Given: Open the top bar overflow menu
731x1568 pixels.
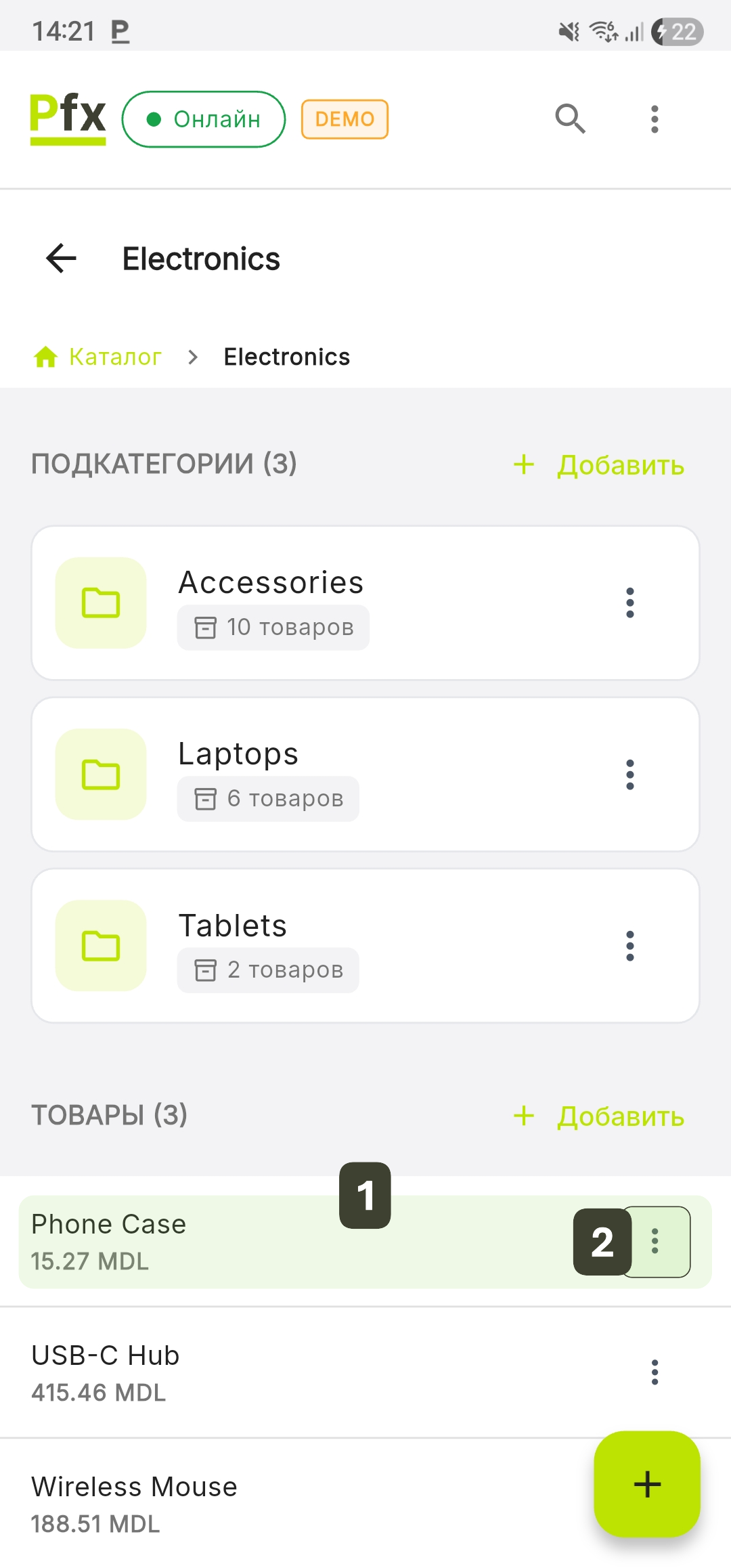Looking at the screenshot, I should (x=655, y=119).
